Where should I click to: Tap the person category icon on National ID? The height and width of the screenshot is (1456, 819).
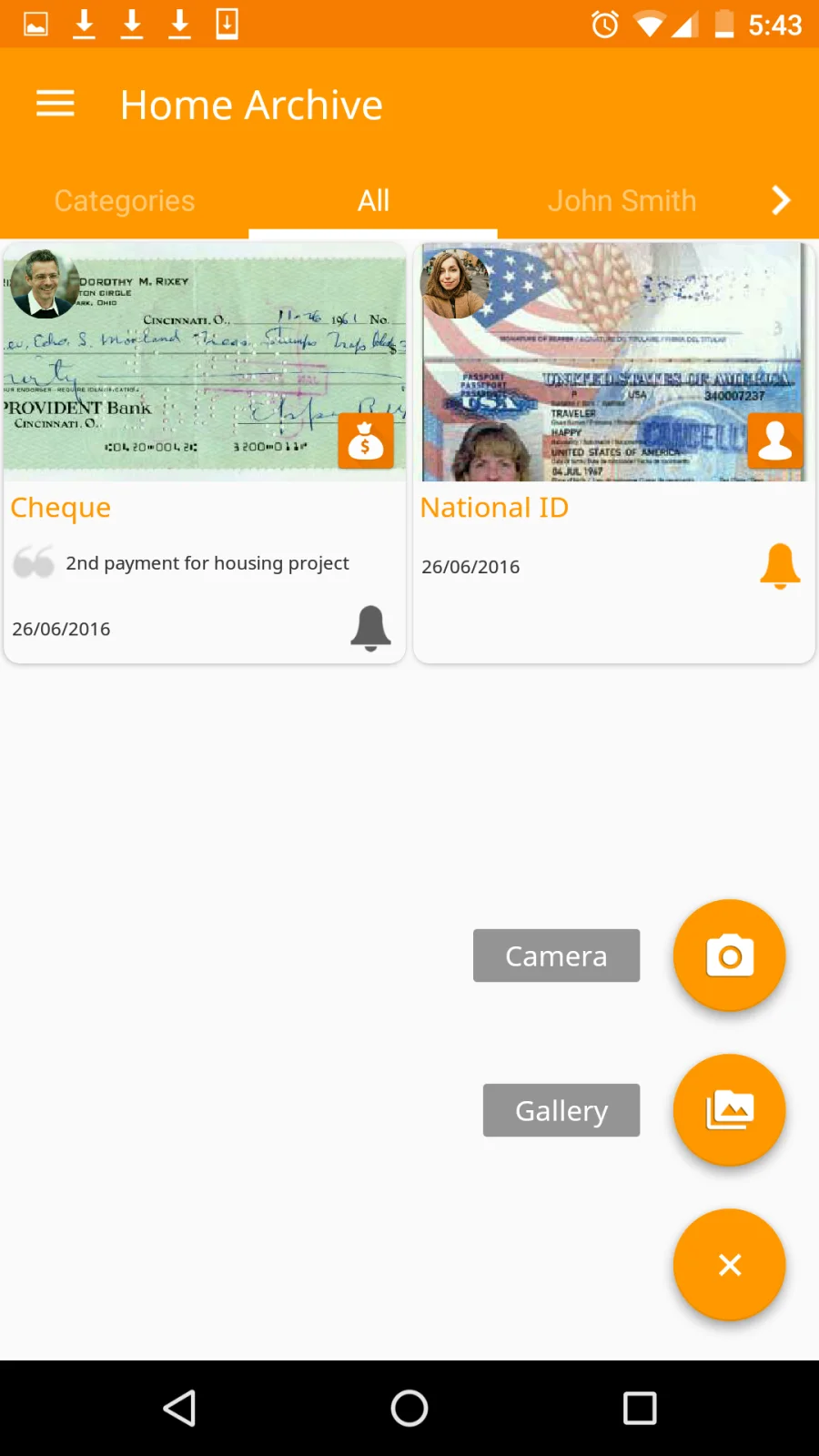pyautogui.click(x=775, y=441)
